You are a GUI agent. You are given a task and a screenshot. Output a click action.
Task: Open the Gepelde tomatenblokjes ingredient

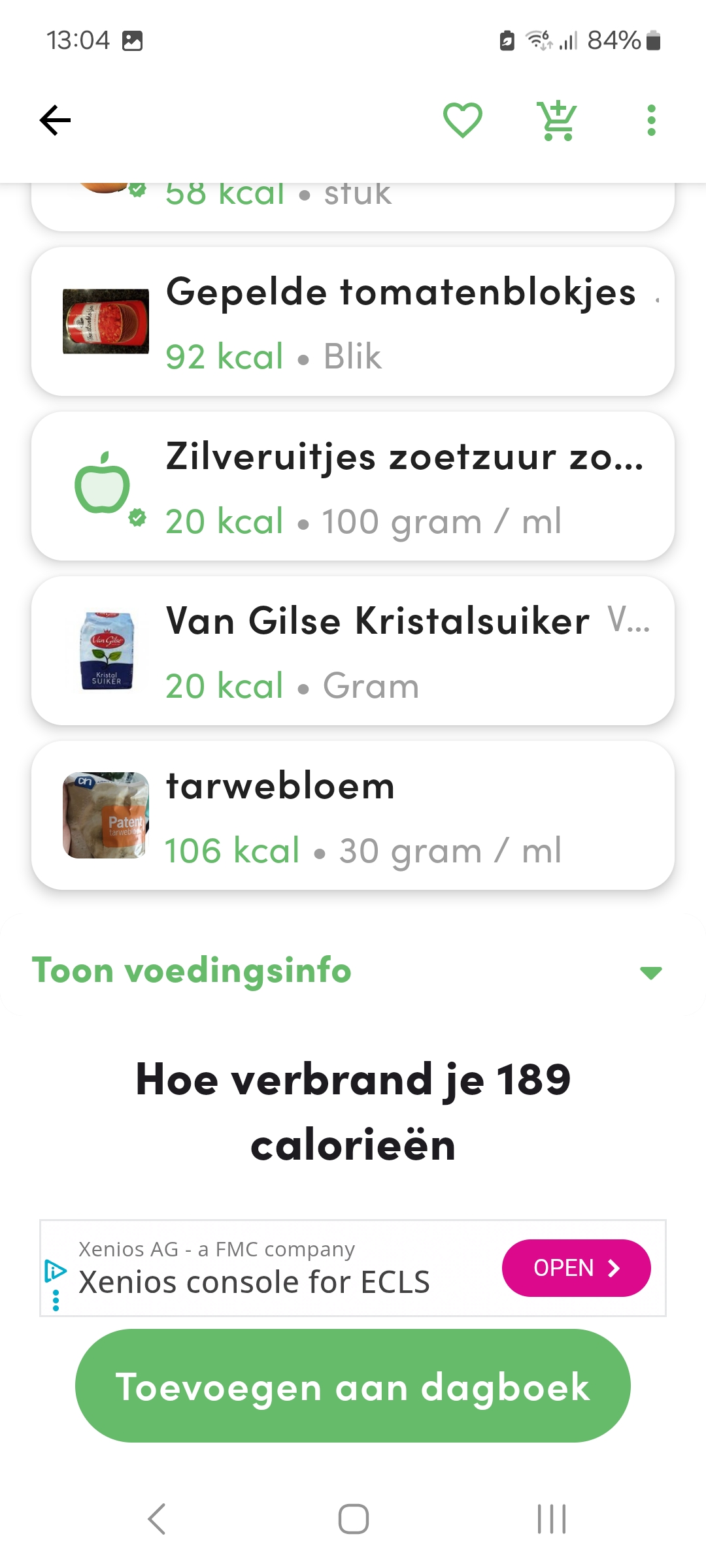click(353, 321)
